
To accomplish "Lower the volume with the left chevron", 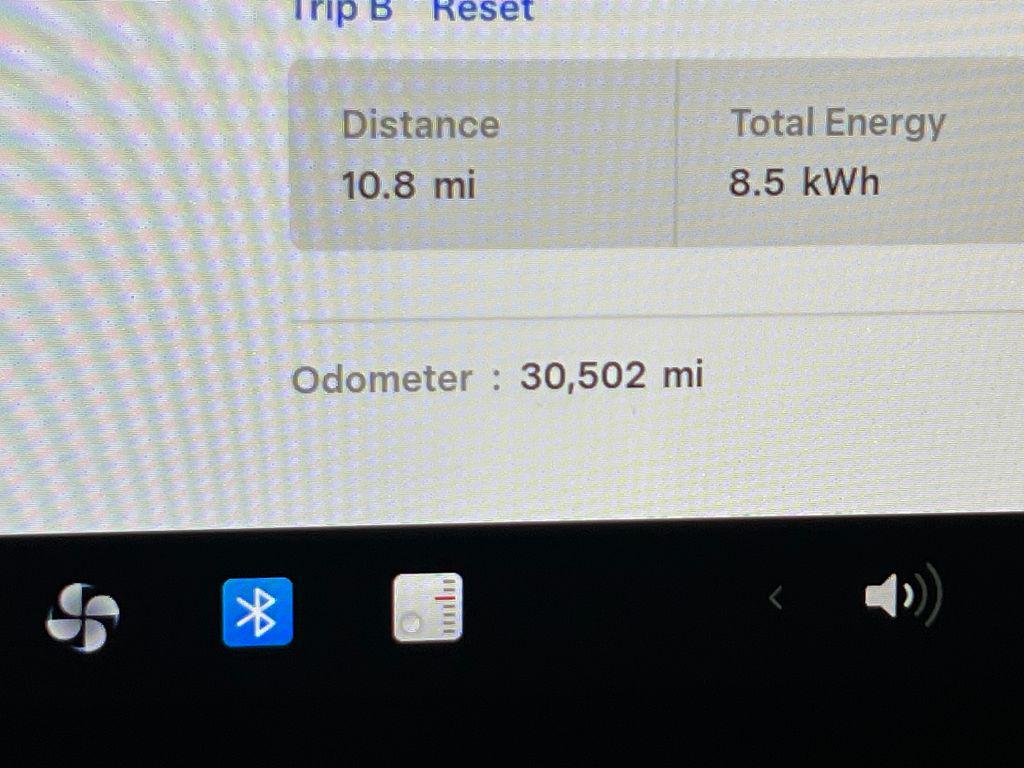I will (775, 598).
